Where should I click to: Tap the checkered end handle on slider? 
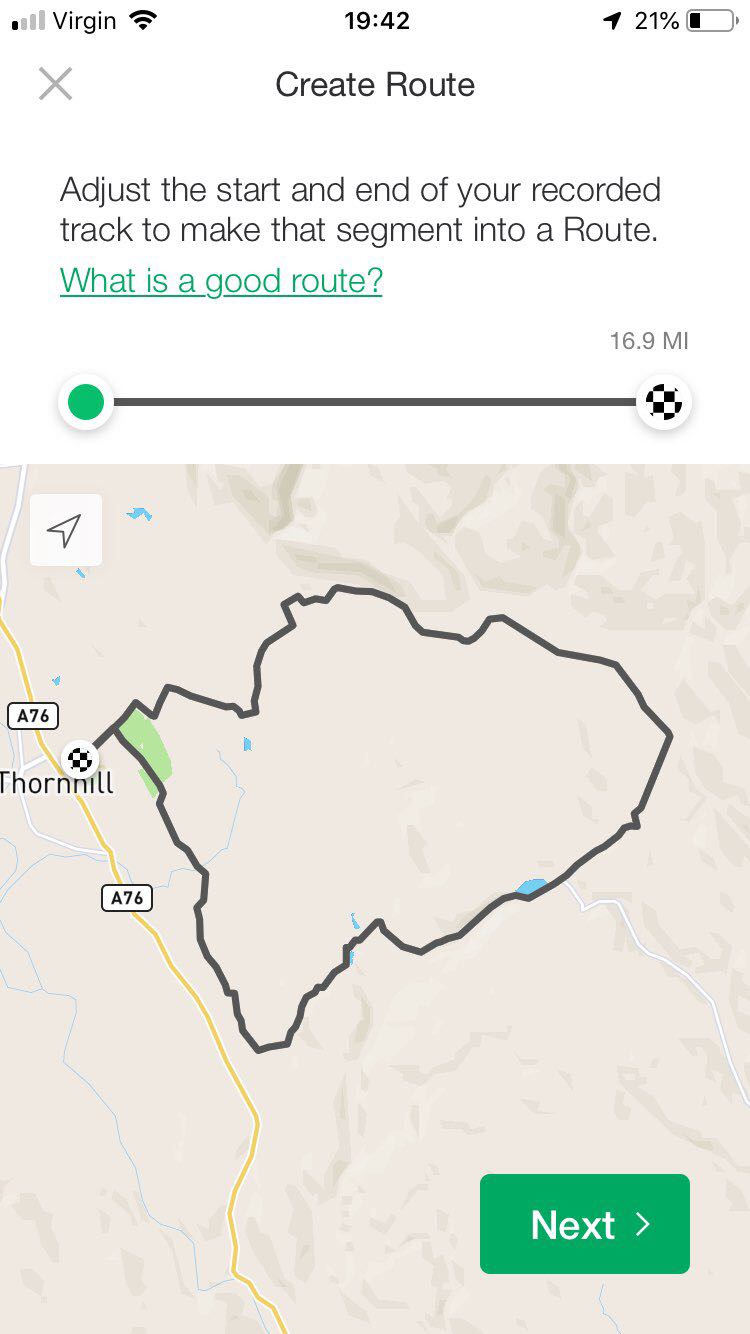click(x=664, y=403)
